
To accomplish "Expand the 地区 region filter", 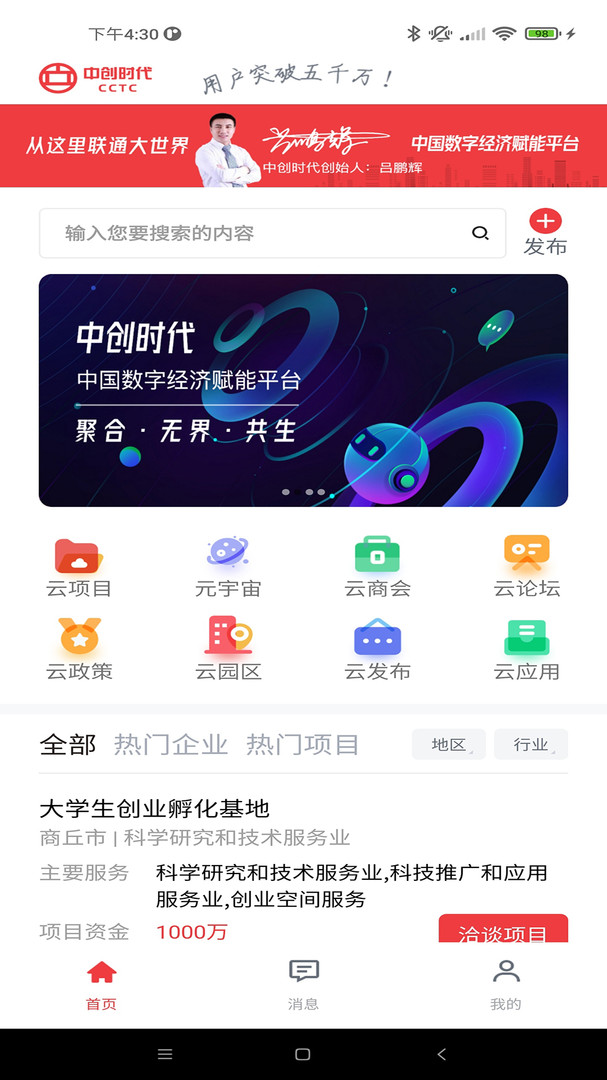I will pos(449,745).
